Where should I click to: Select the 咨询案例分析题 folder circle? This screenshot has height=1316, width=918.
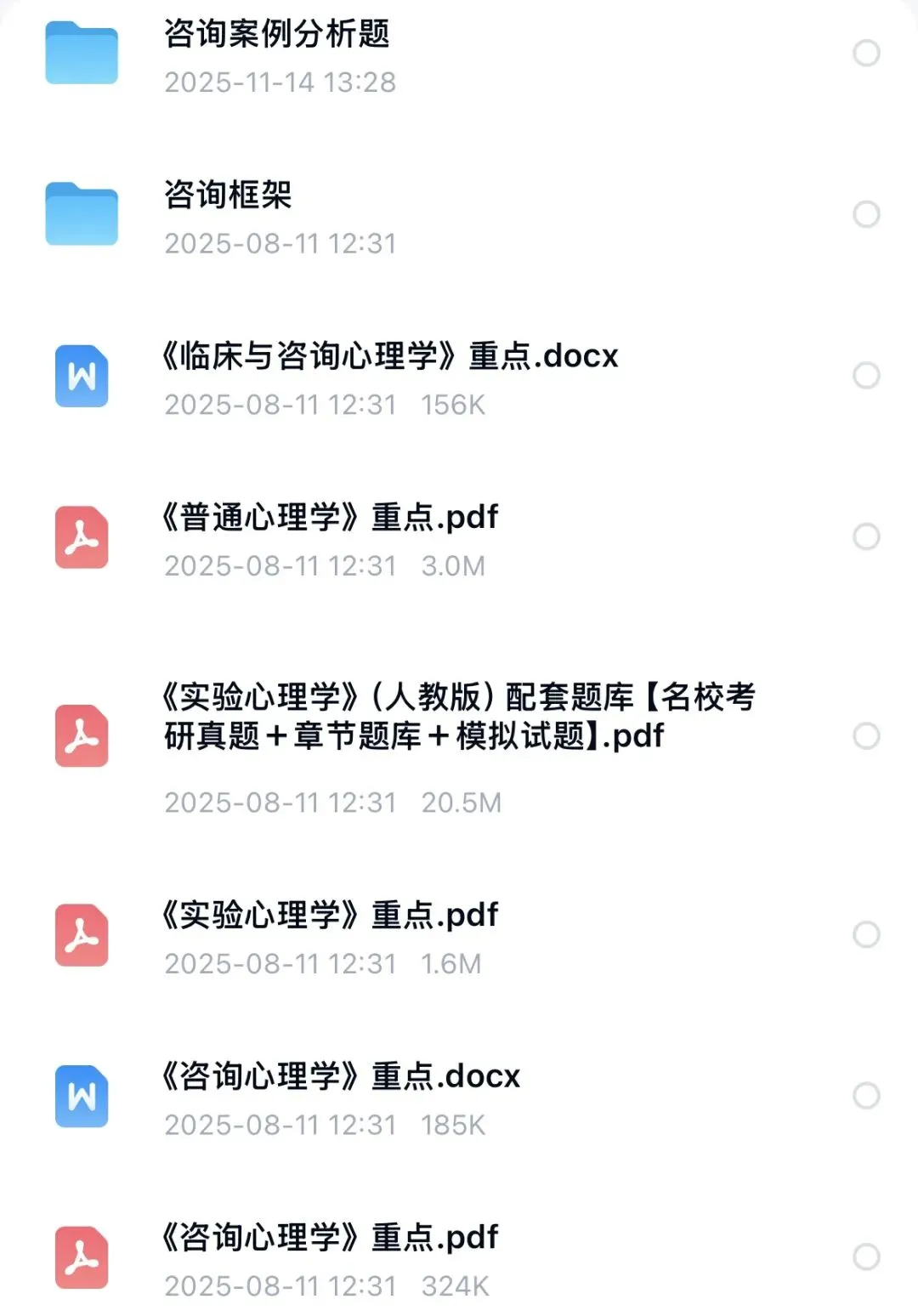[x=866, y=54]
